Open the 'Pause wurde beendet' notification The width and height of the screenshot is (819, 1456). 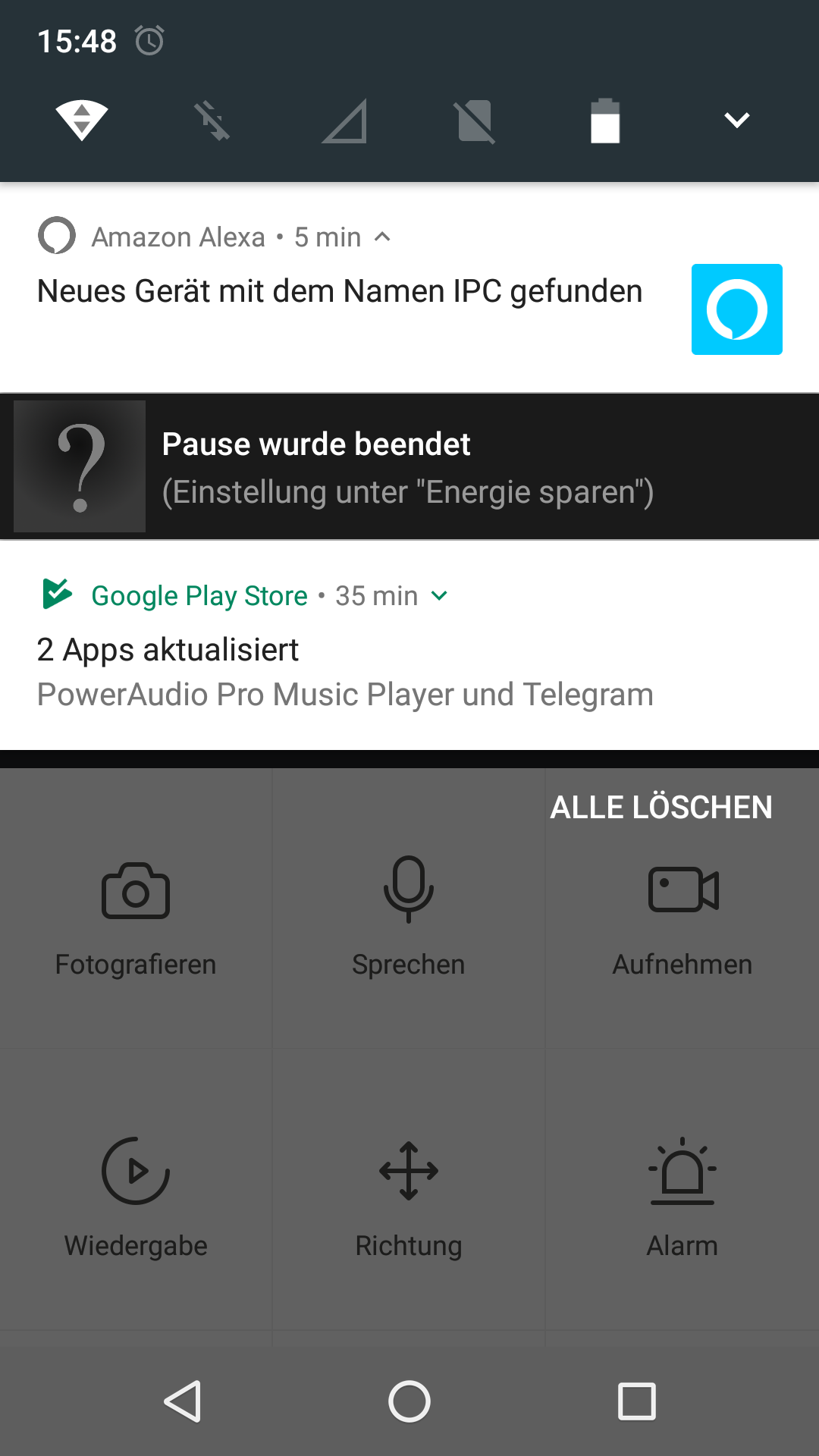409,466
